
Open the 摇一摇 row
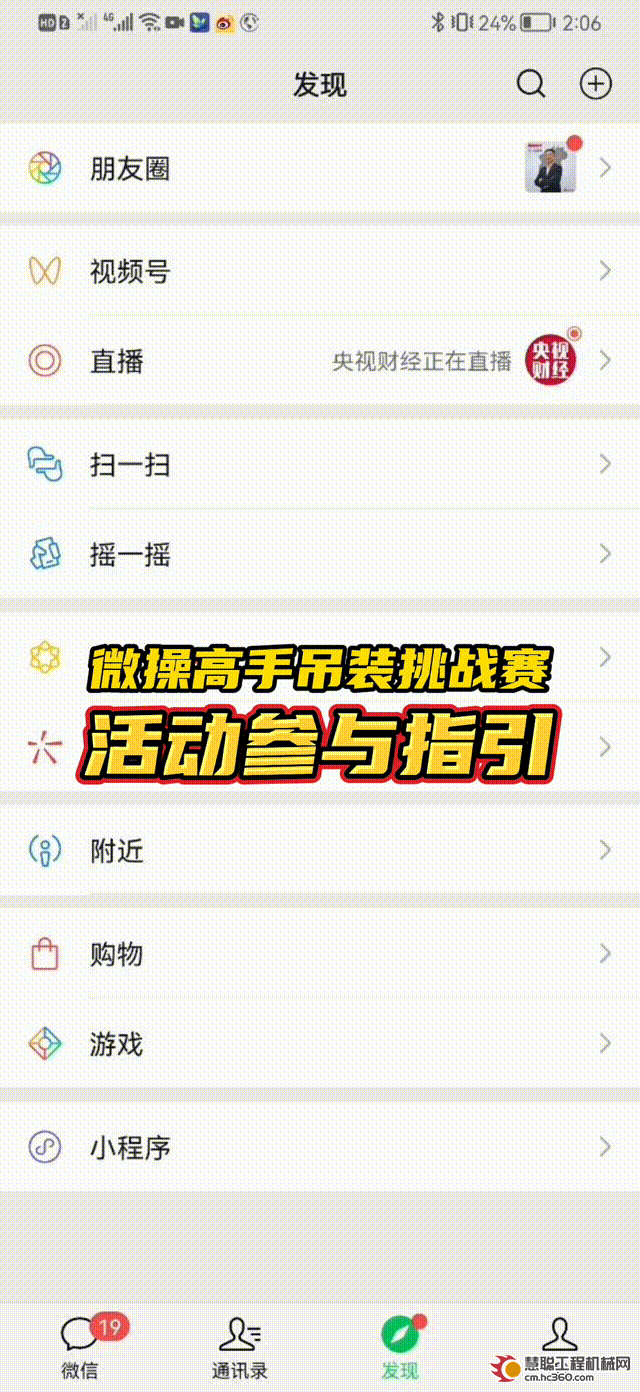point(320,554)
